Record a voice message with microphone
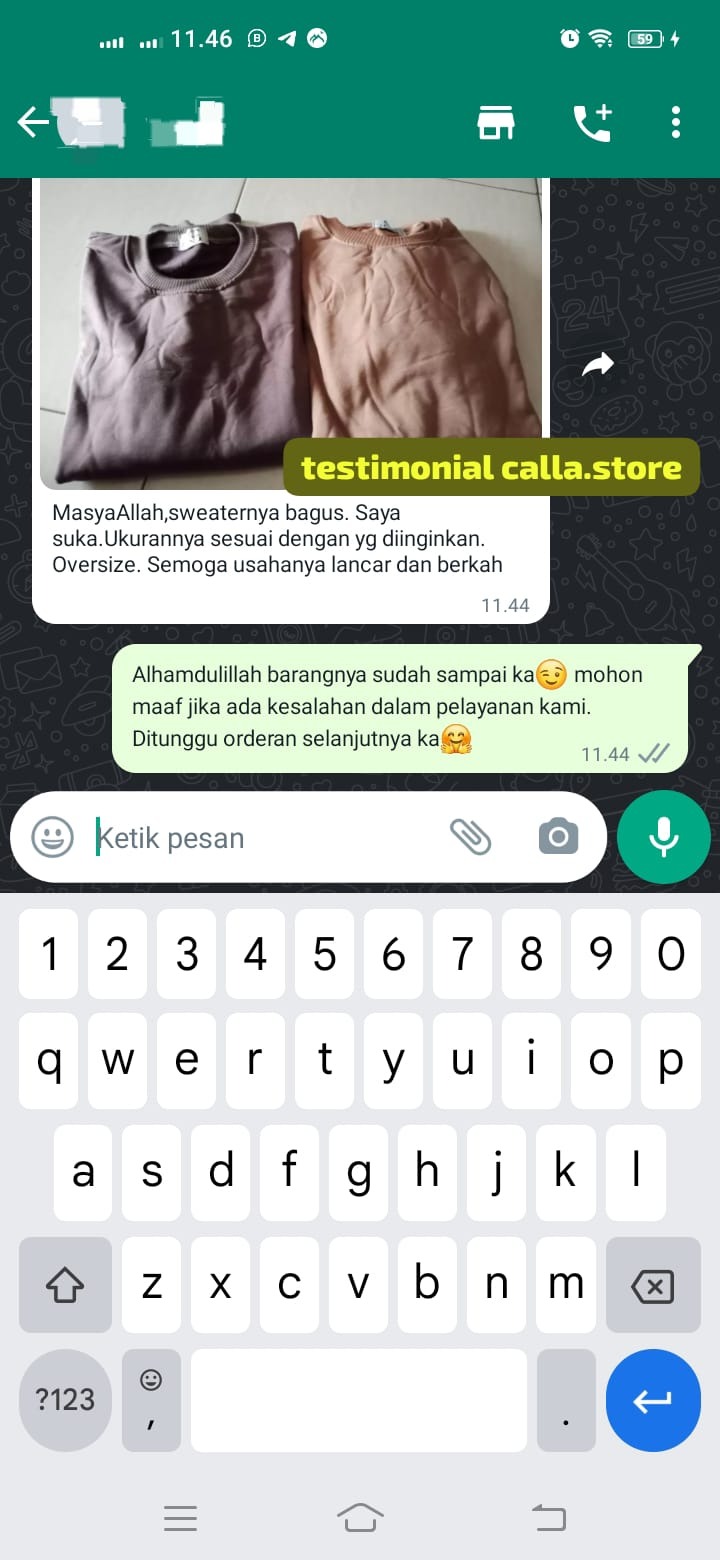 click(x=664, y=837)
